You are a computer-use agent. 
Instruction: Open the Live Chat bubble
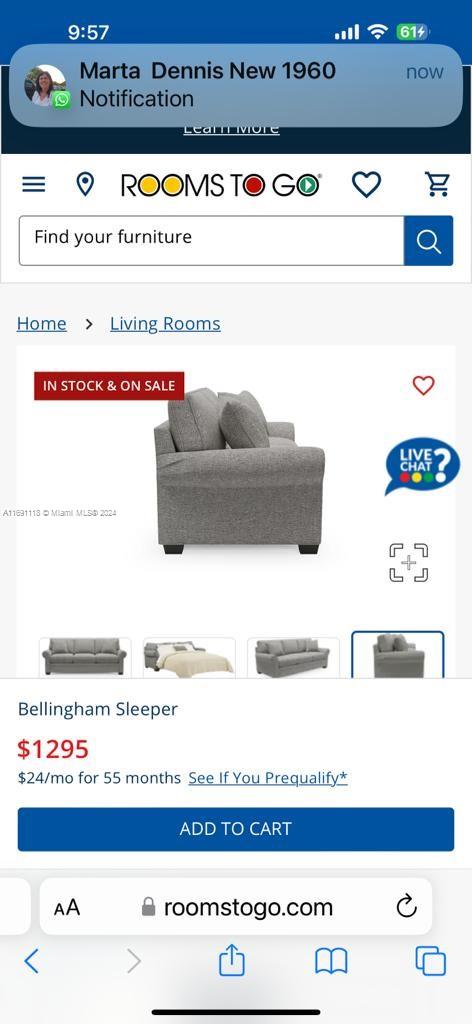pyautogui.click(x=422, y=466)
